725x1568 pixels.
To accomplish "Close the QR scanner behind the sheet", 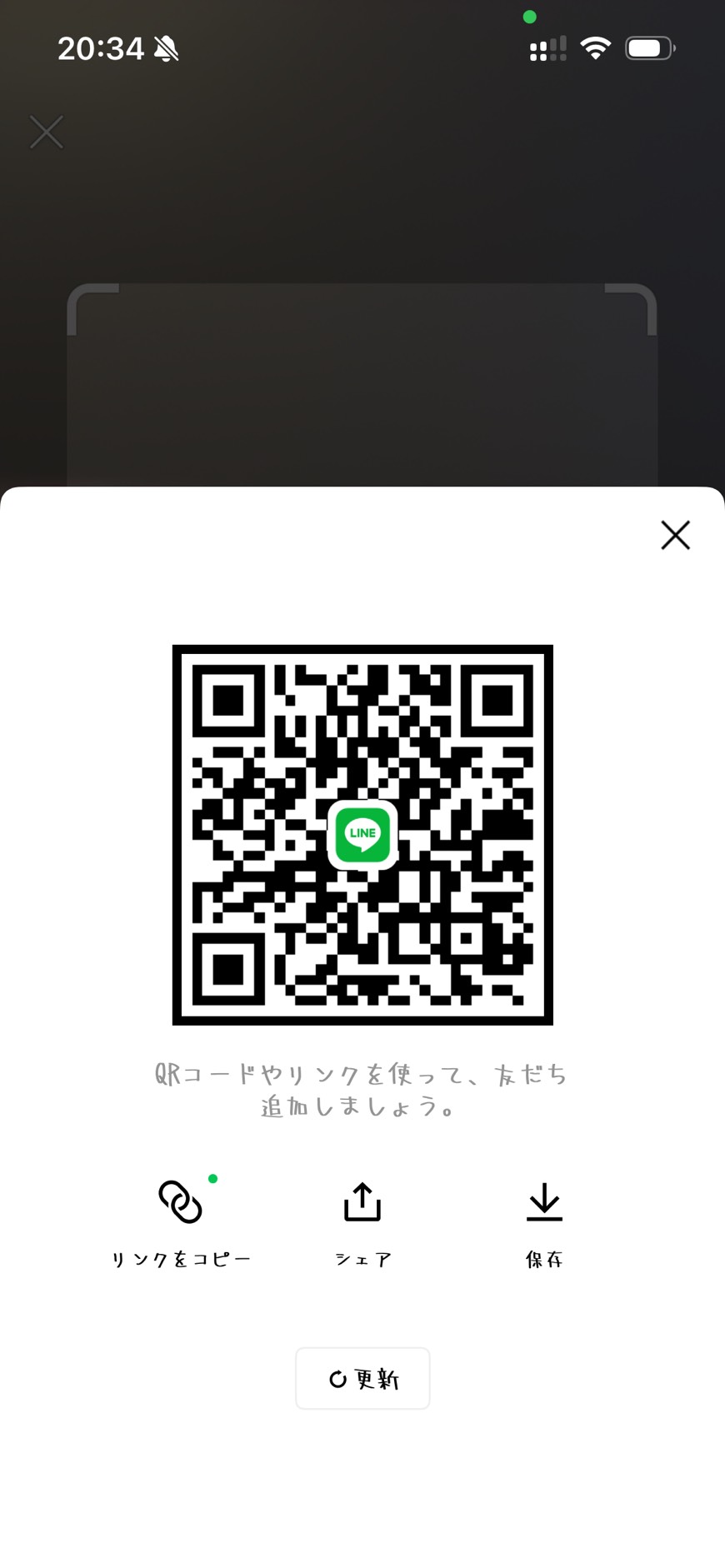I will (x=47, y=132).
